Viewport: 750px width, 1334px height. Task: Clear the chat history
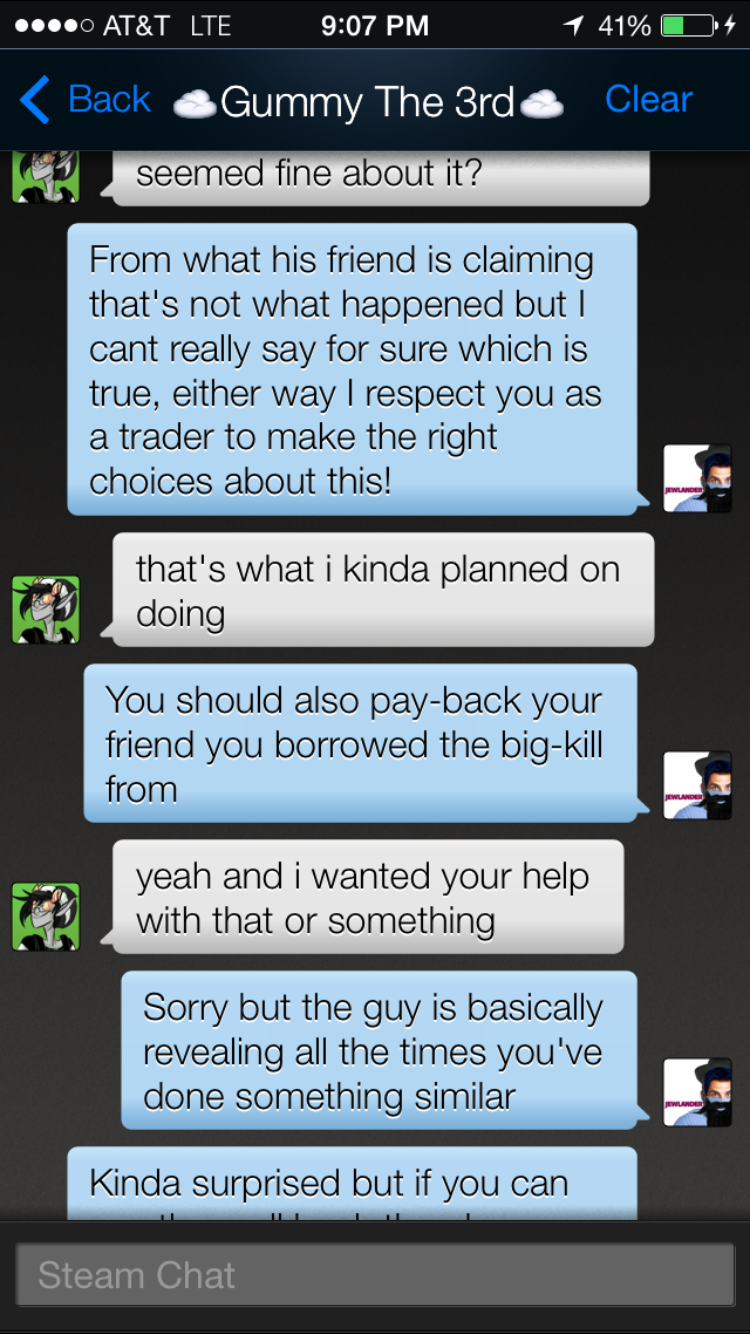[x=648, y=100]
